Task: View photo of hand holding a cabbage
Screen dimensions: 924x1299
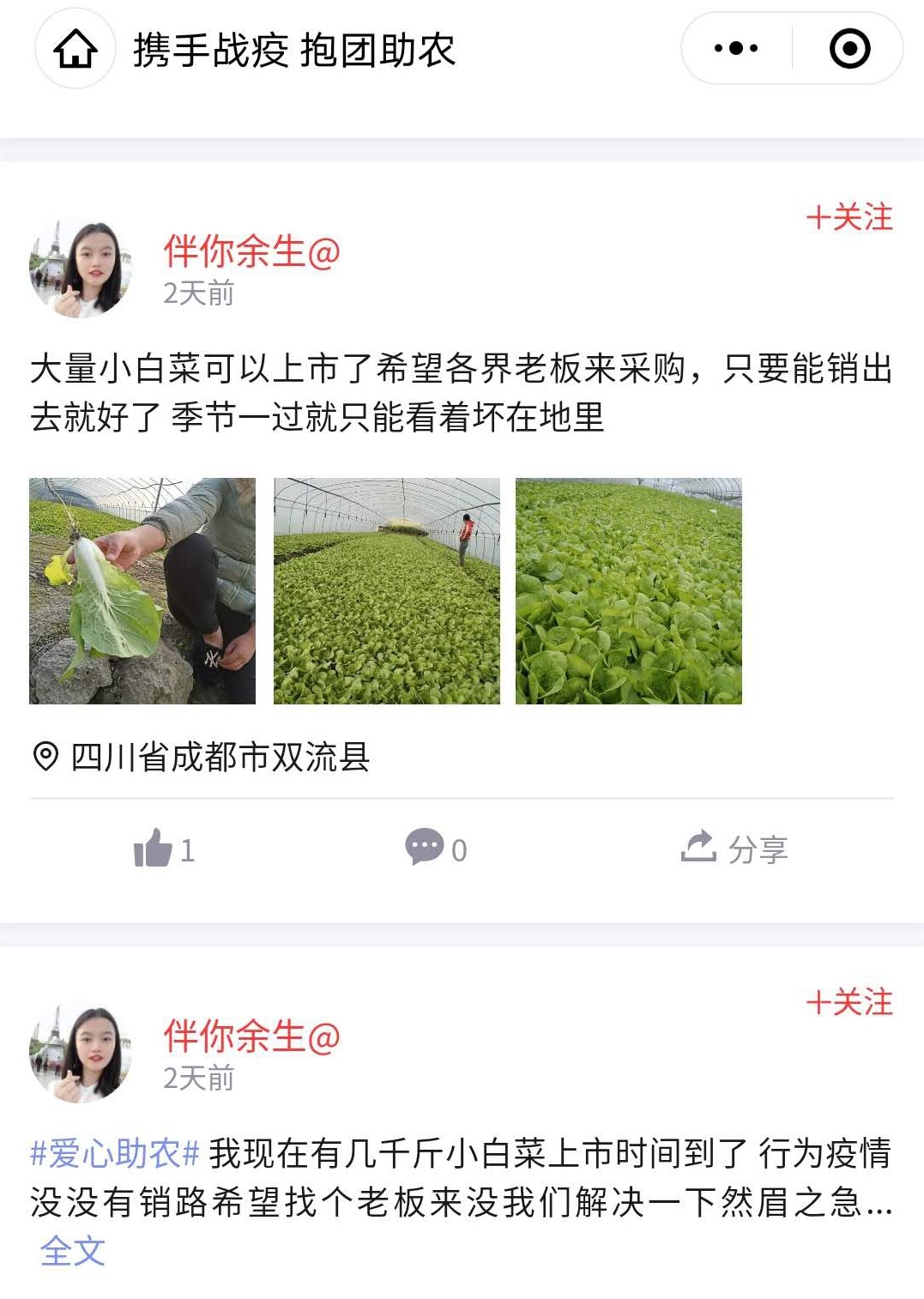Action: [x=142, y=591]
